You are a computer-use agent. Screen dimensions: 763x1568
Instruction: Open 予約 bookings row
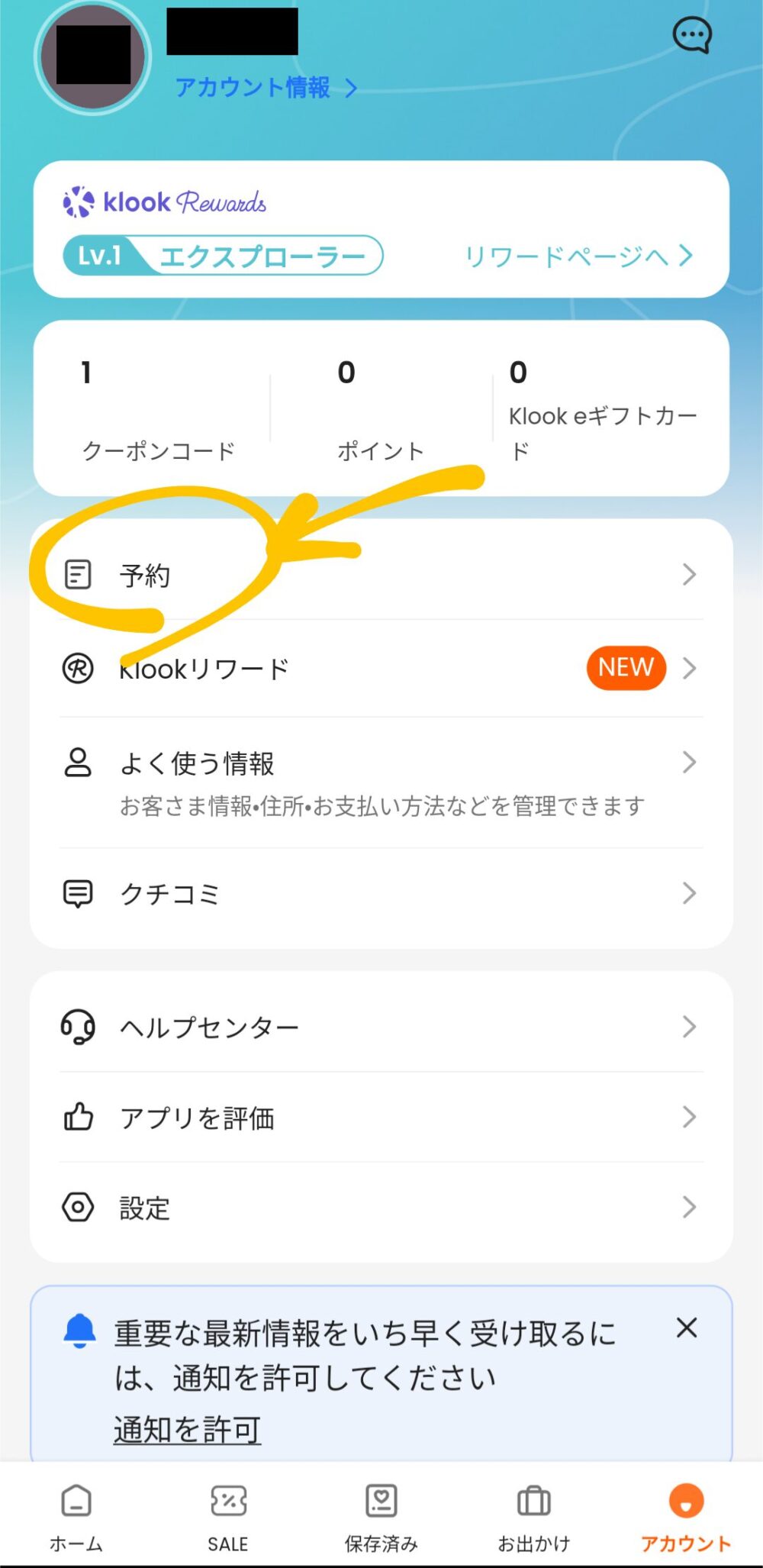381,575
